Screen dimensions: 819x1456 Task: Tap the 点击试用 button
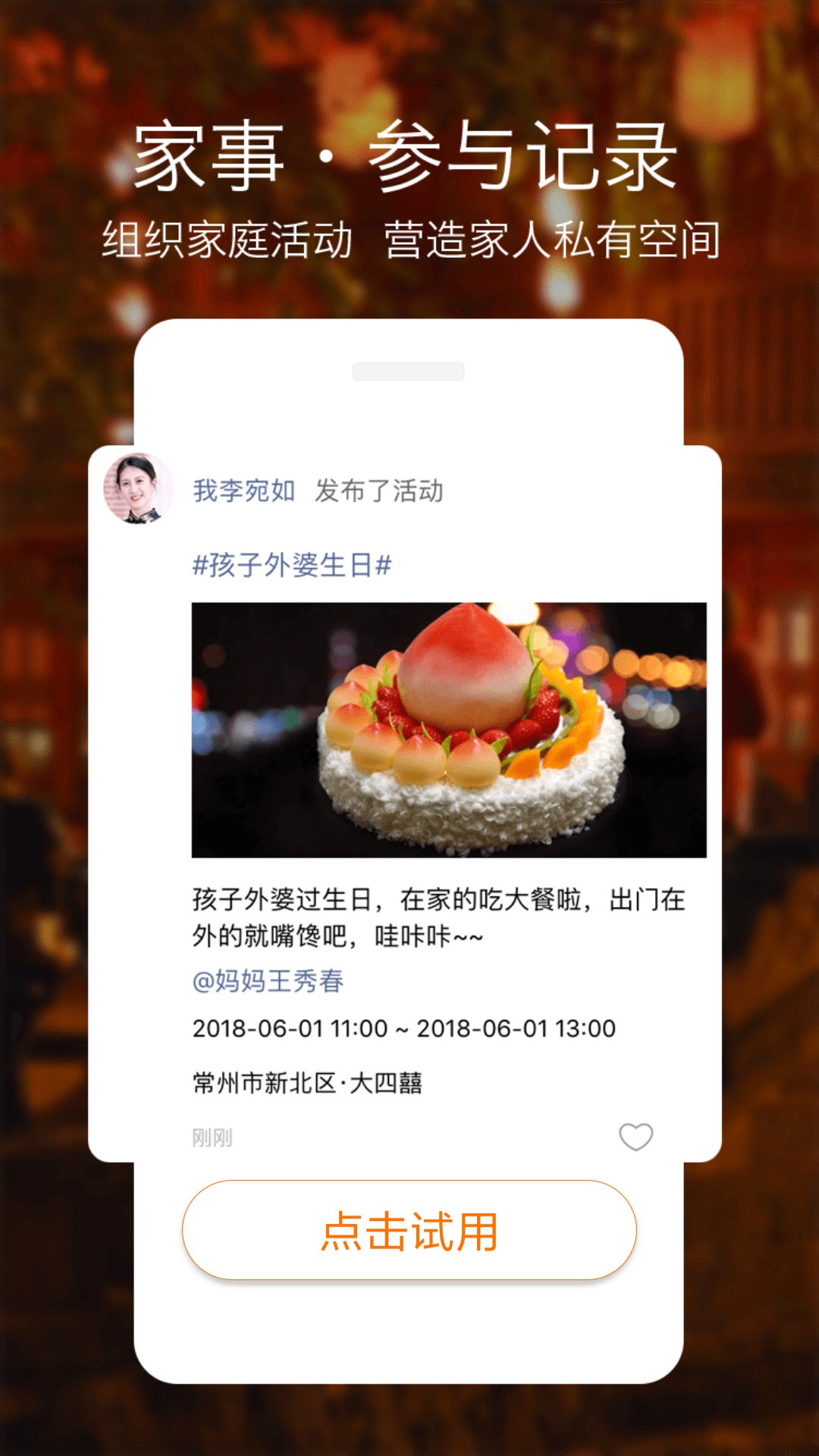[x=409, y=1230]
